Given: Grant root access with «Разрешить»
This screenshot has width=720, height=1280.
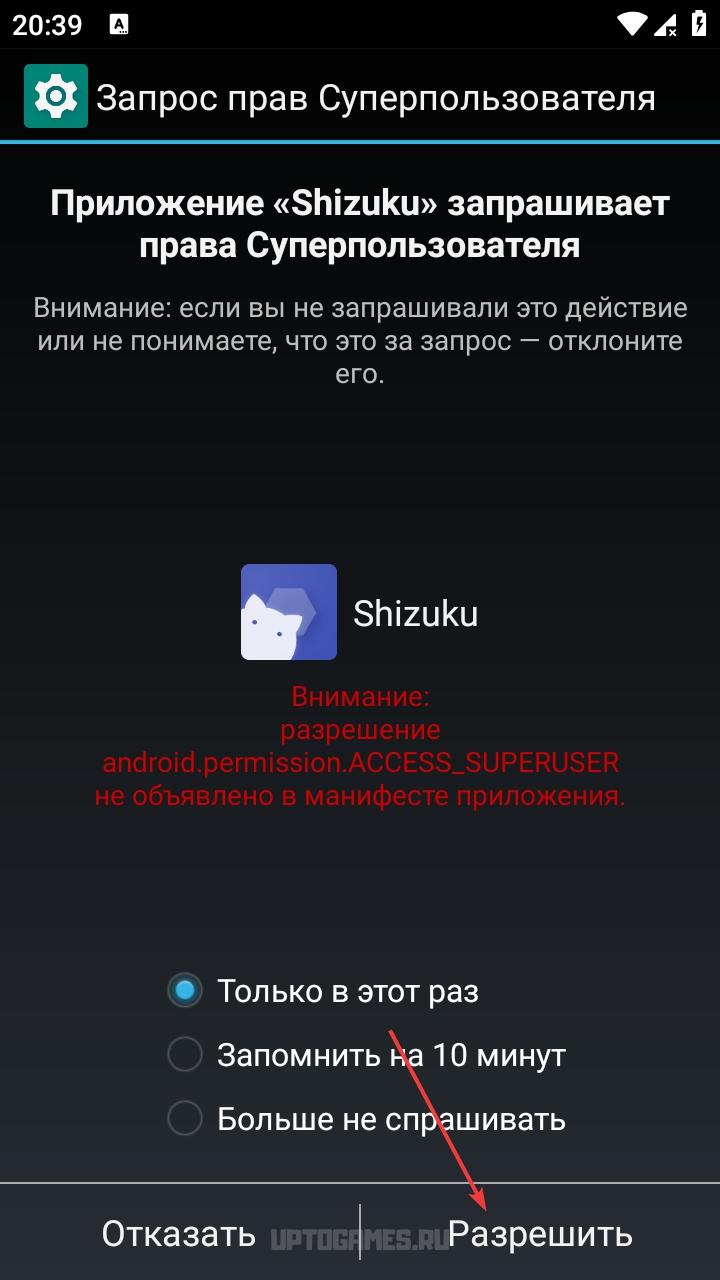Looking at the screenshot, I should click(x=540, y=1233).
